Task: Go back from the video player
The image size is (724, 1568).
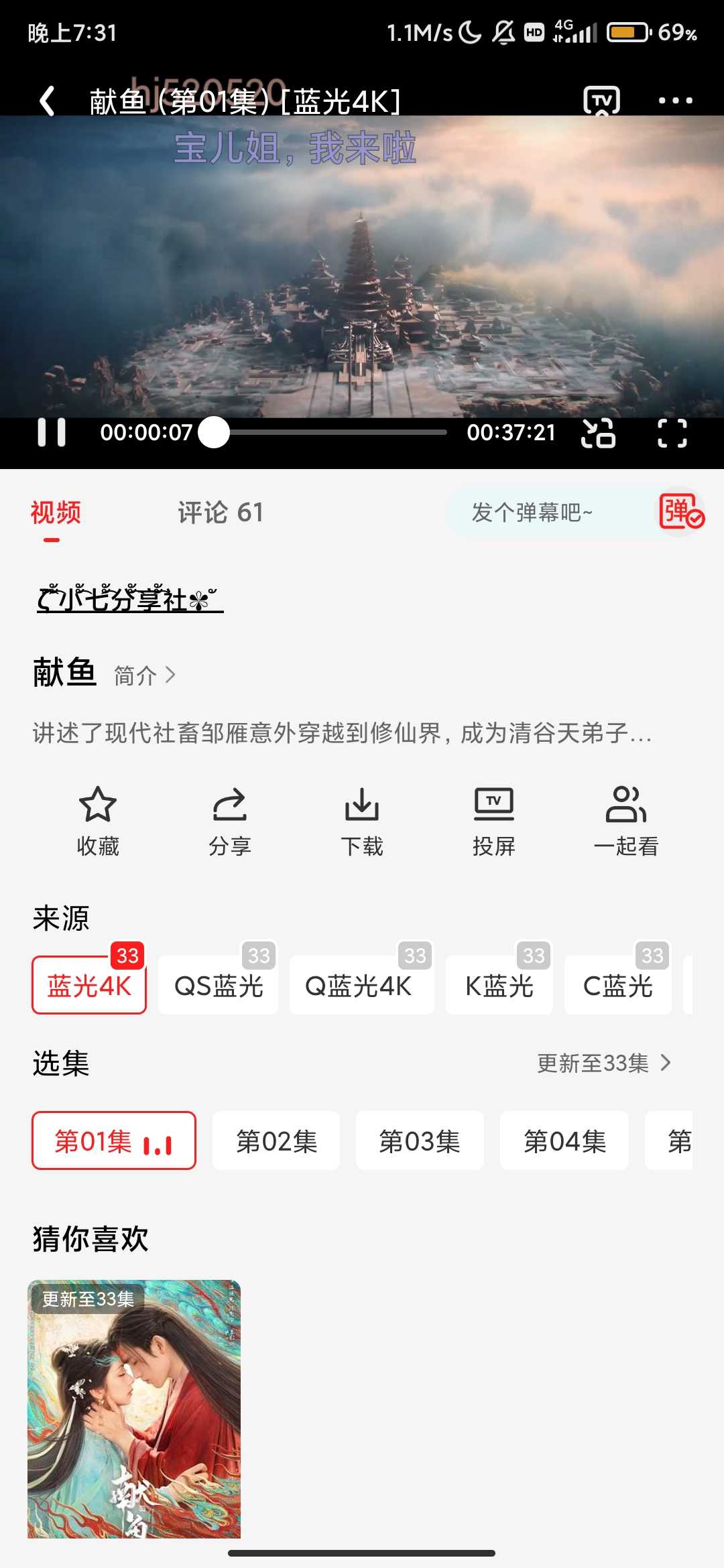Action: tap(47, 101)
